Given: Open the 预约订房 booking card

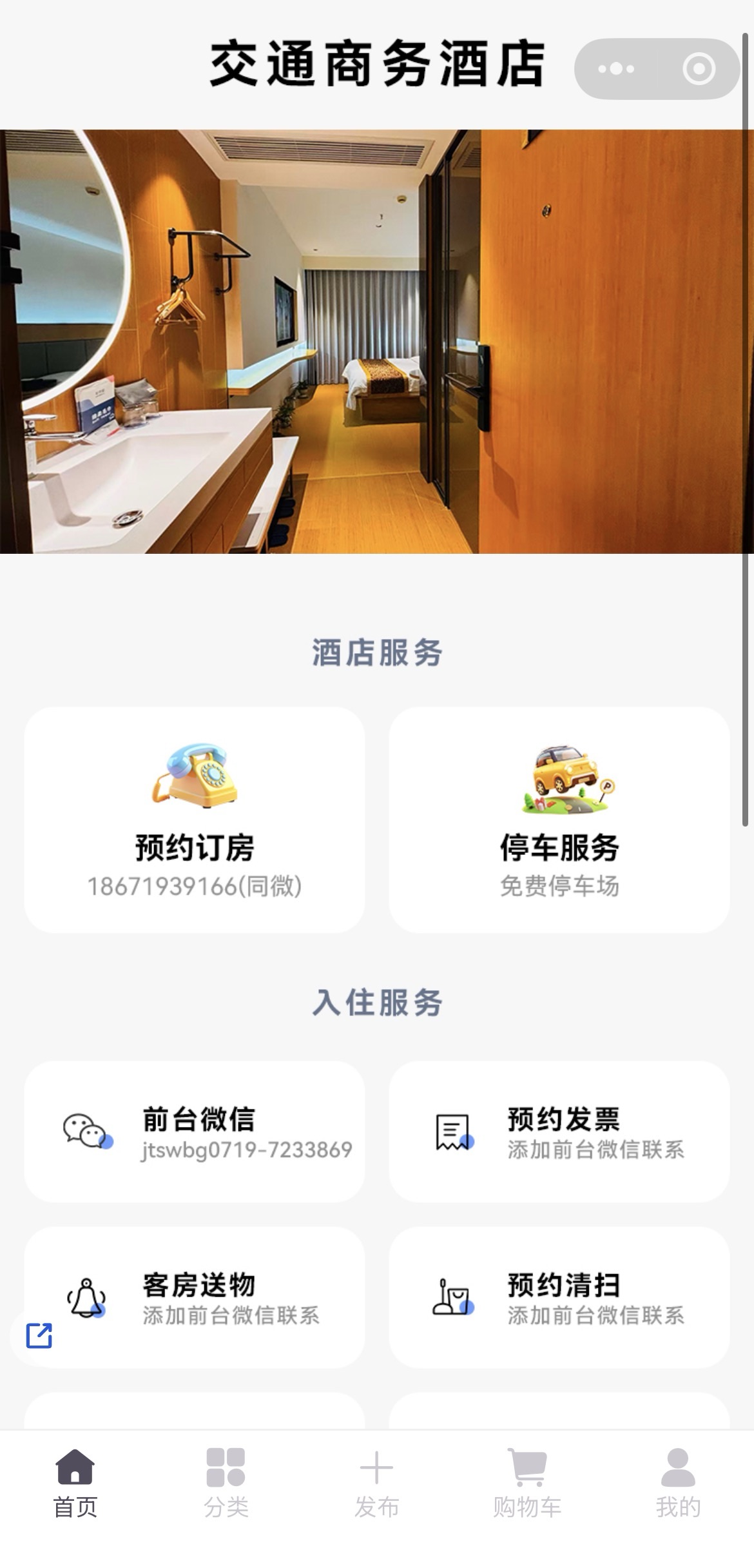Looking at the screenshot, I should tap(195, 819).
